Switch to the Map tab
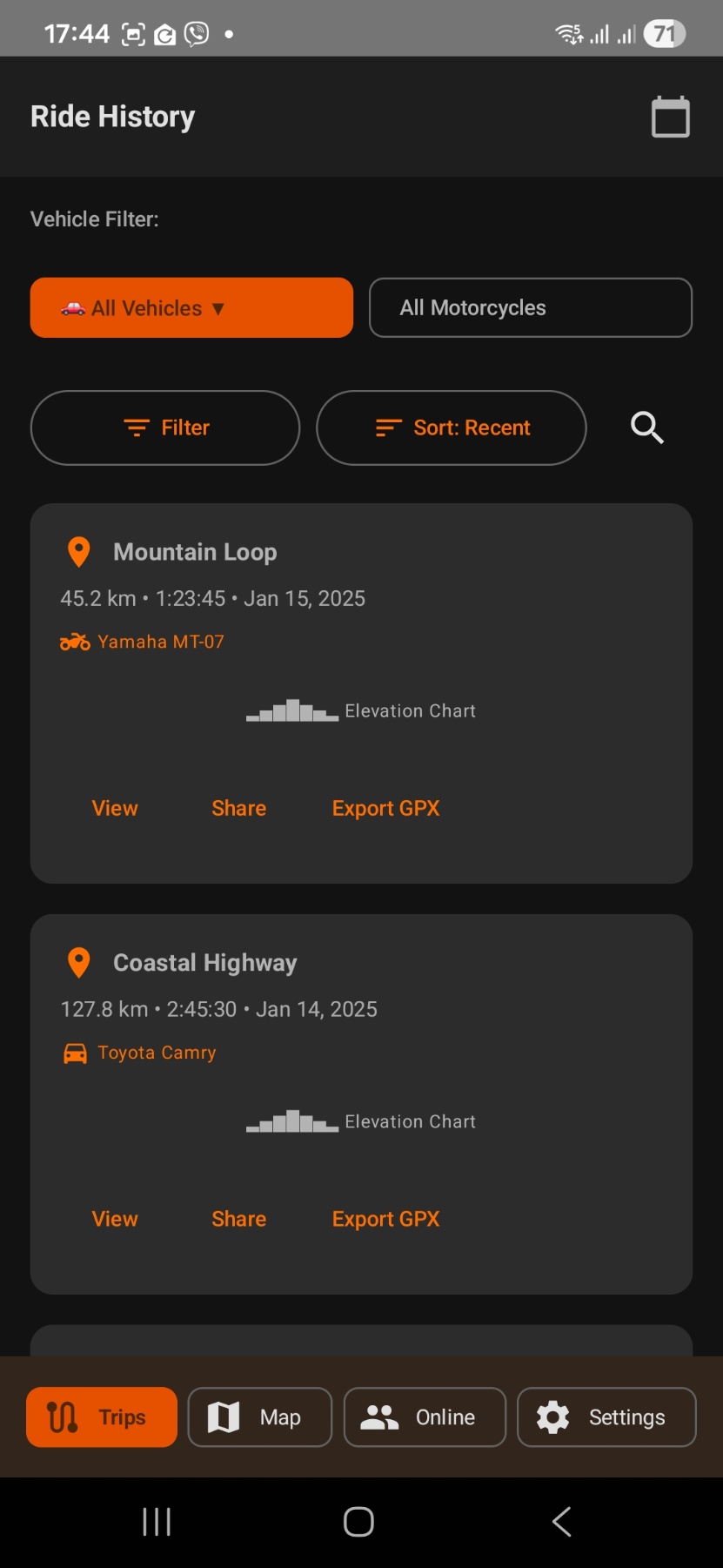The height and width of the screenshot is (1568, 723). tap(258, 1417)
